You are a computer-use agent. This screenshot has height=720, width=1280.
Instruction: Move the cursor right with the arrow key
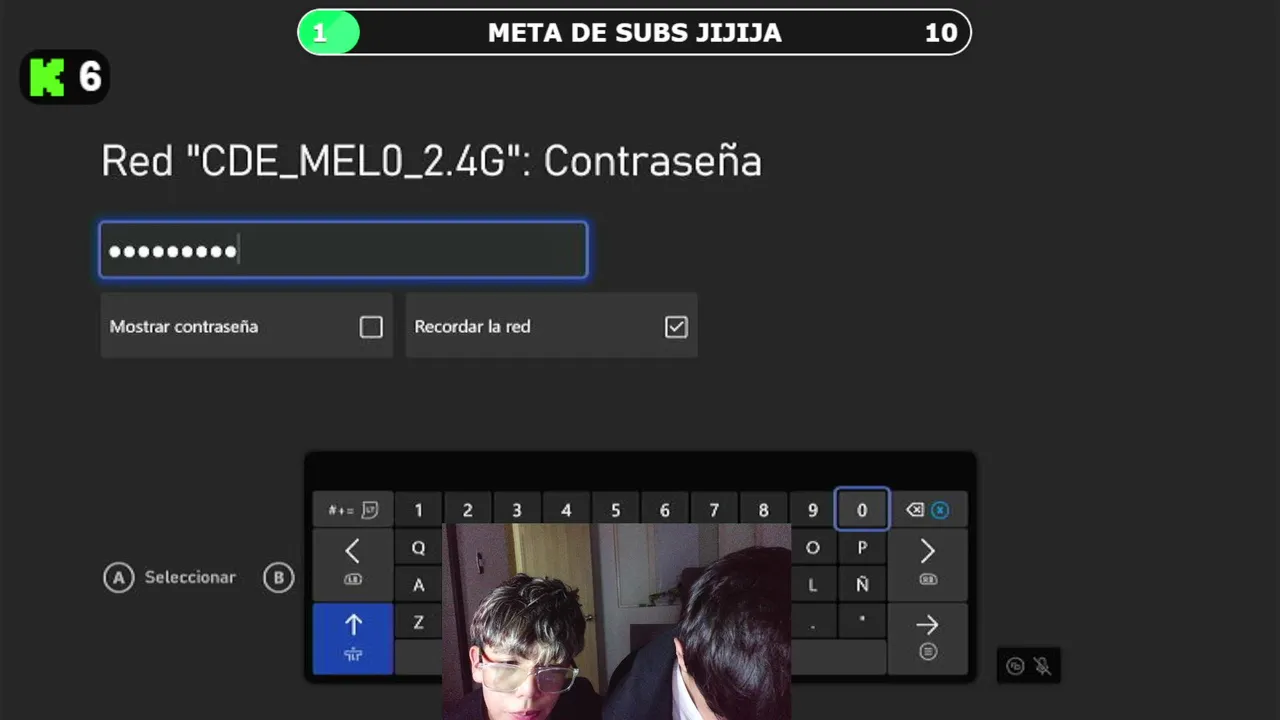(x=927, y=562)
